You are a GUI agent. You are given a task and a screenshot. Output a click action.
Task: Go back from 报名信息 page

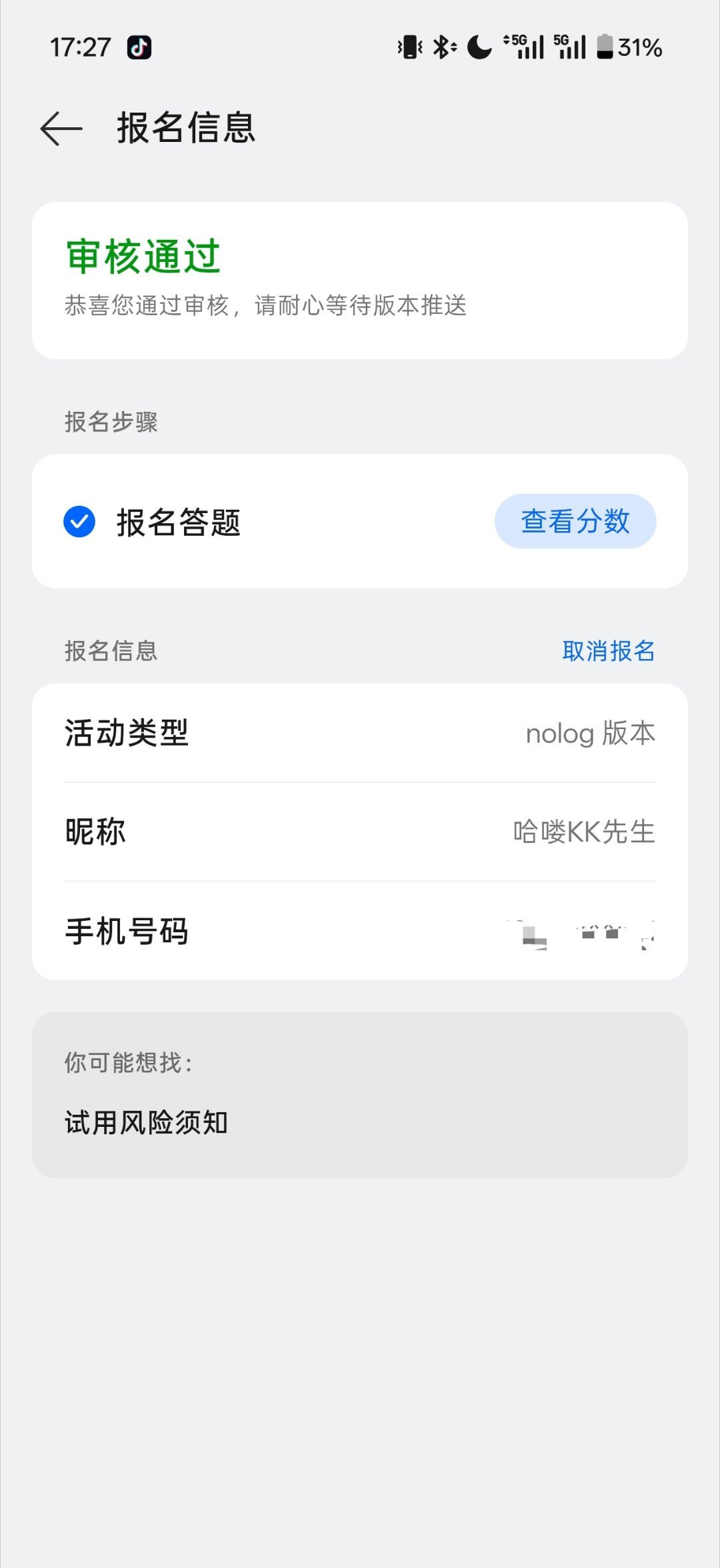tap(61, 128)
